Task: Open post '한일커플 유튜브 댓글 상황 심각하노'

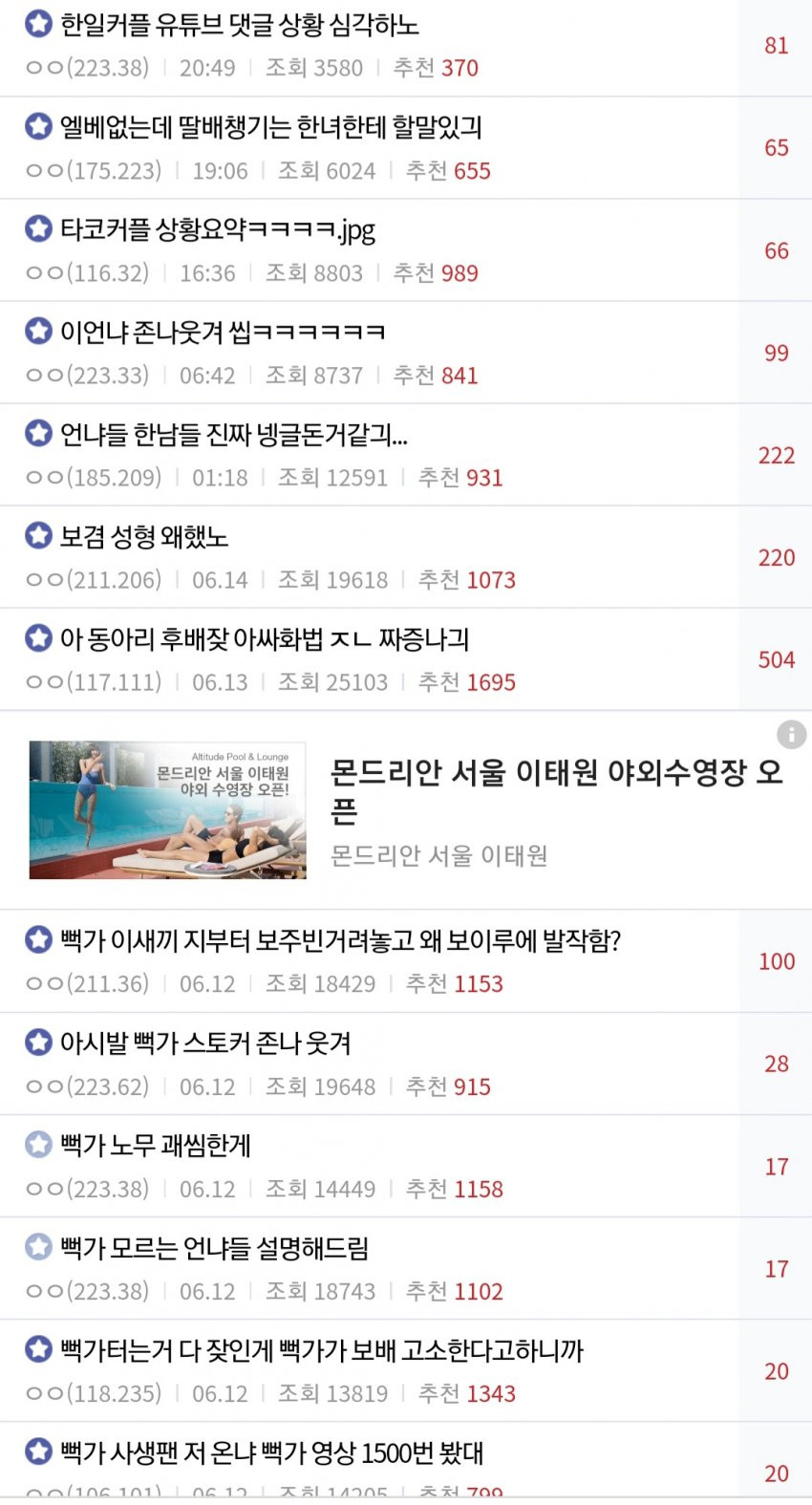Action: [x=239, y=25]
